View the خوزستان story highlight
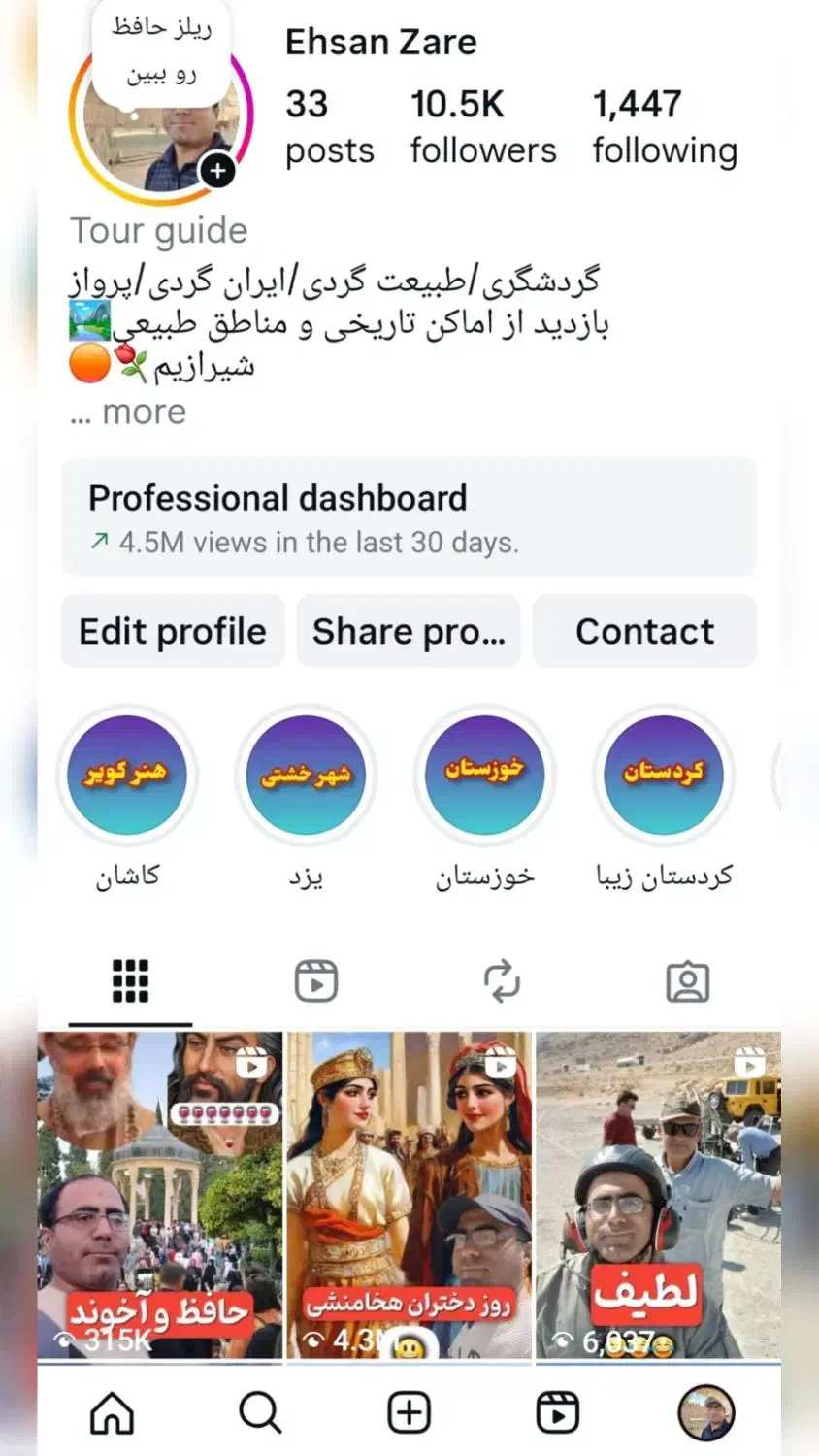The image size is (819, 1456). pyautogui.click(x=484, y=776)
